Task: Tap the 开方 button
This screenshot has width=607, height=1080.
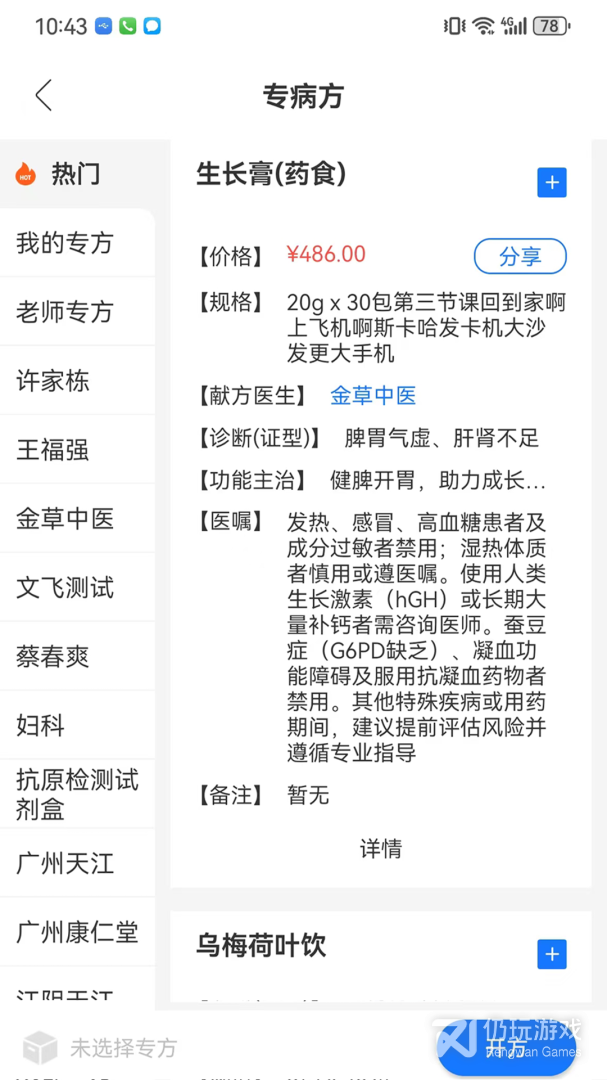Action: click(505, 1045)
